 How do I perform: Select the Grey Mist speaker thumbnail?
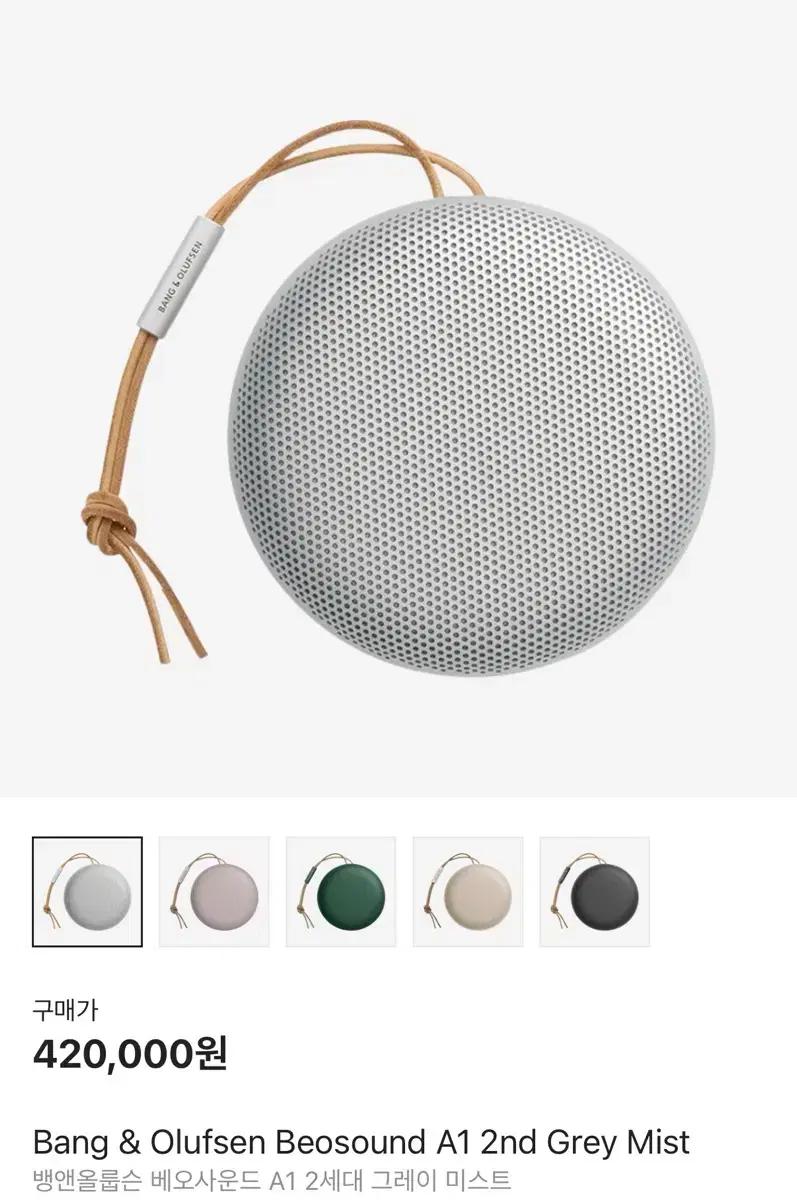coord(87,891)
